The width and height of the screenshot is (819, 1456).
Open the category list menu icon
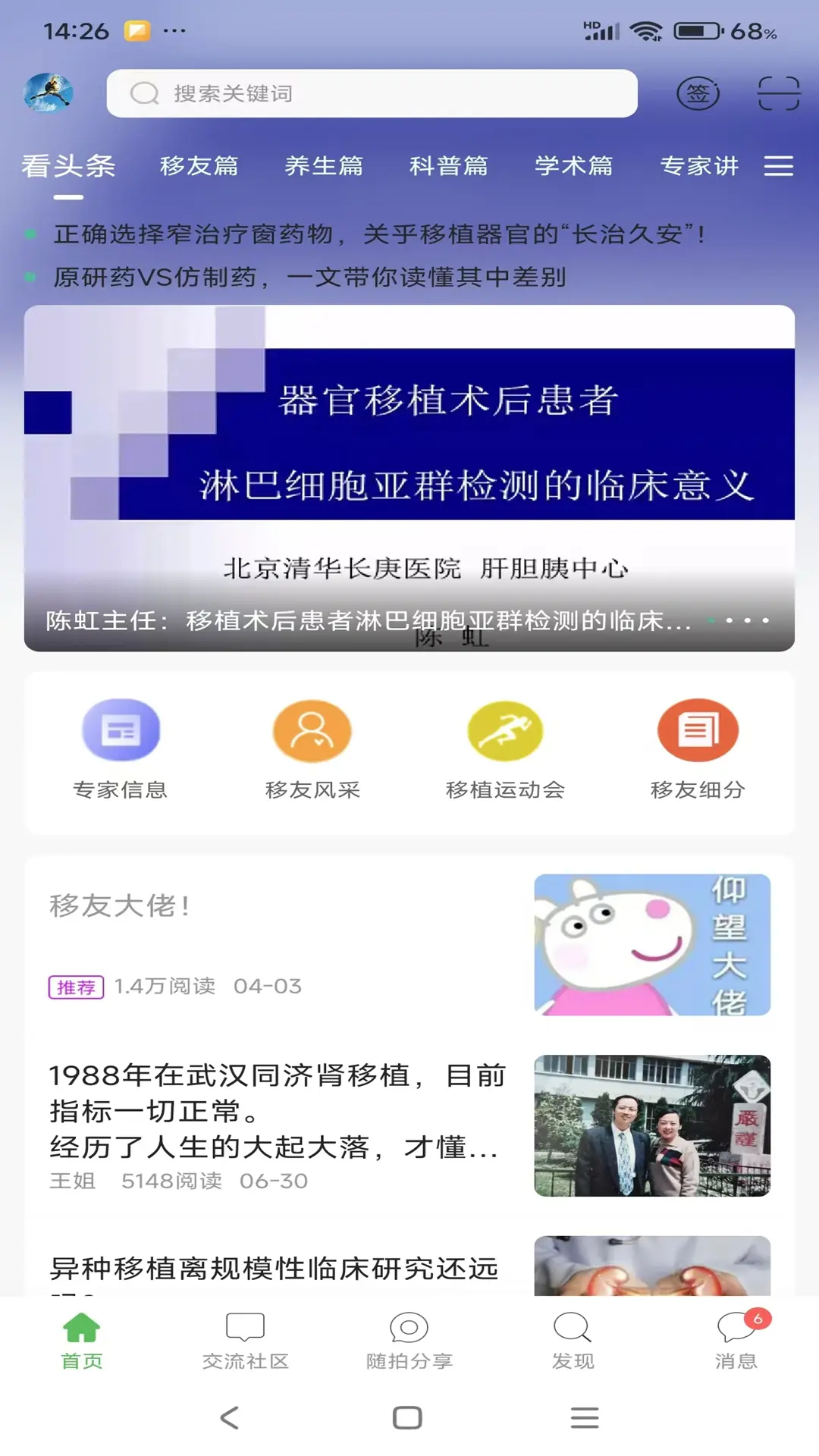pyautogui.click(x=779, y=165)
